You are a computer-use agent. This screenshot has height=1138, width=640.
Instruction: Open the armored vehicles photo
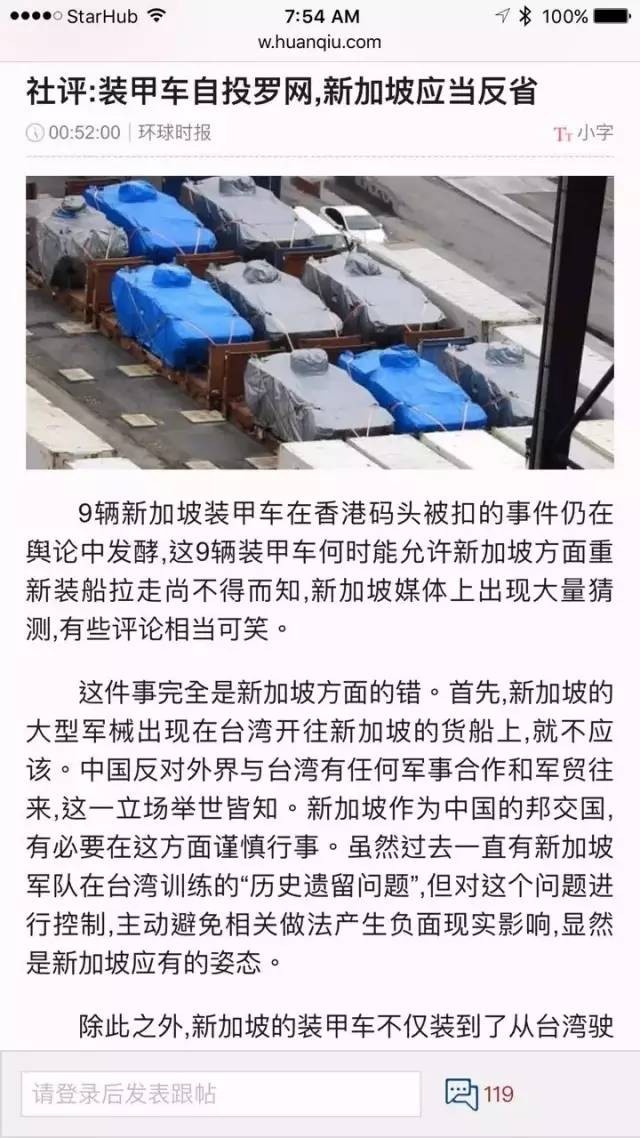(x=319, y=322)
